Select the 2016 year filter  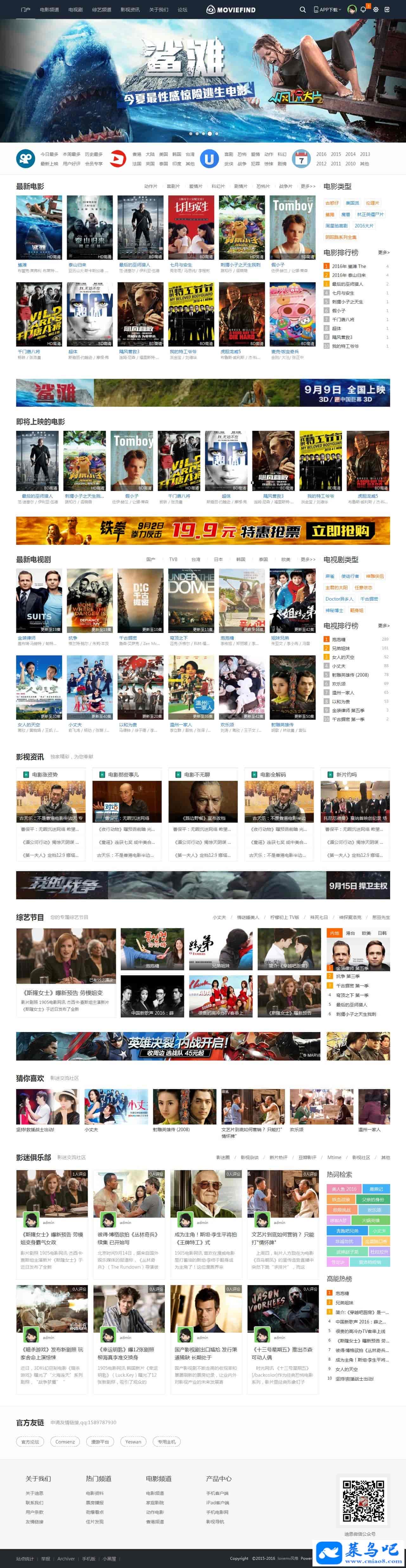click(321, 154)
